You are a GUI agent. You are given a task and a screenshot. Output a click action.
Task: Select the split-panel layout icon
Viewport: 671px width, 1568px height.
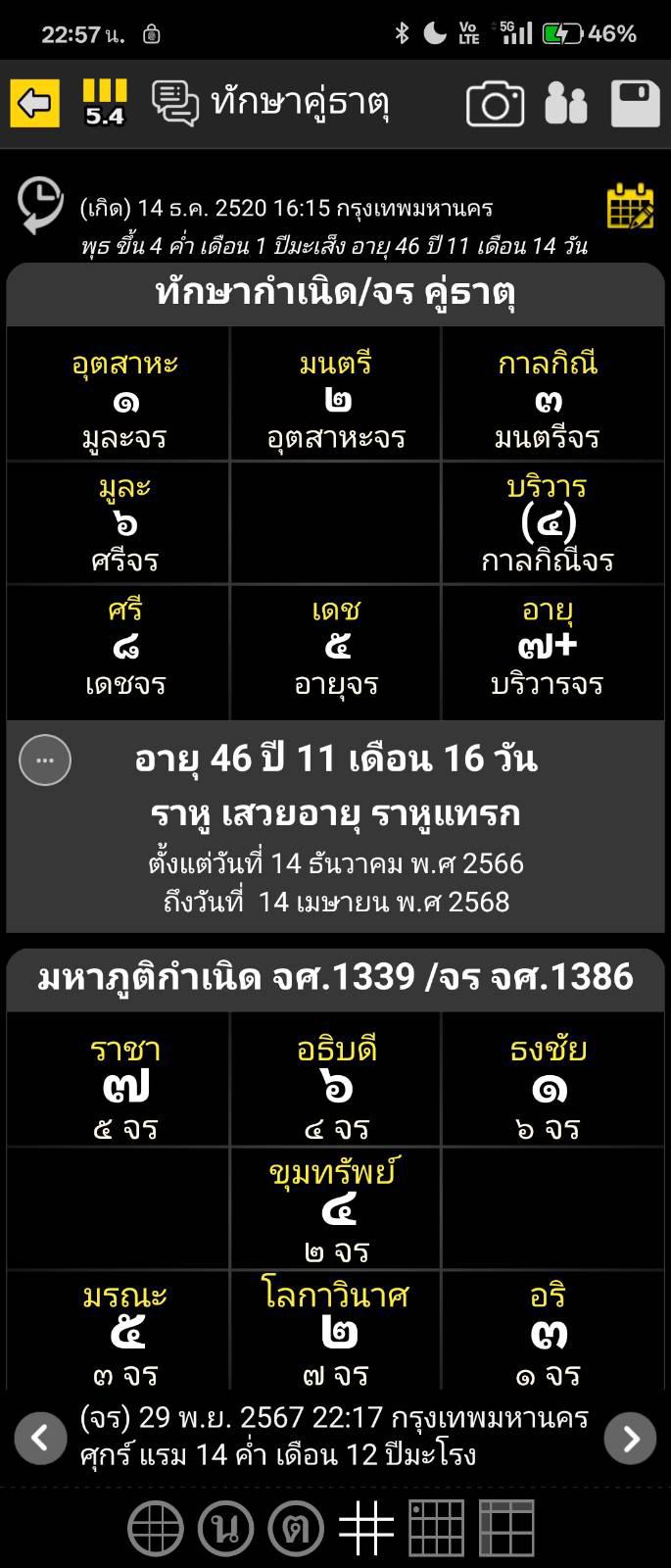click(506, 1528)
